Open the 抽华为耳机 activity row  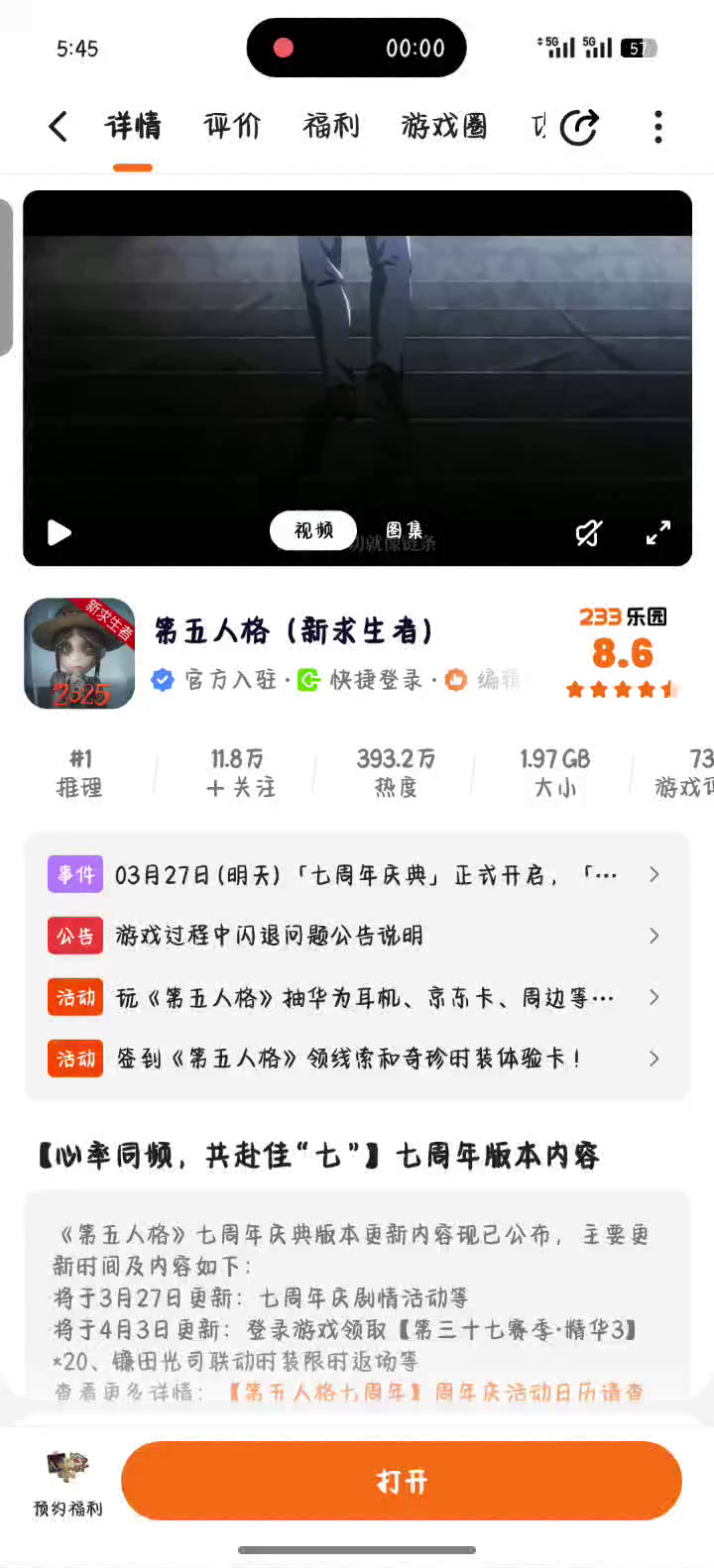click(357, 998)
